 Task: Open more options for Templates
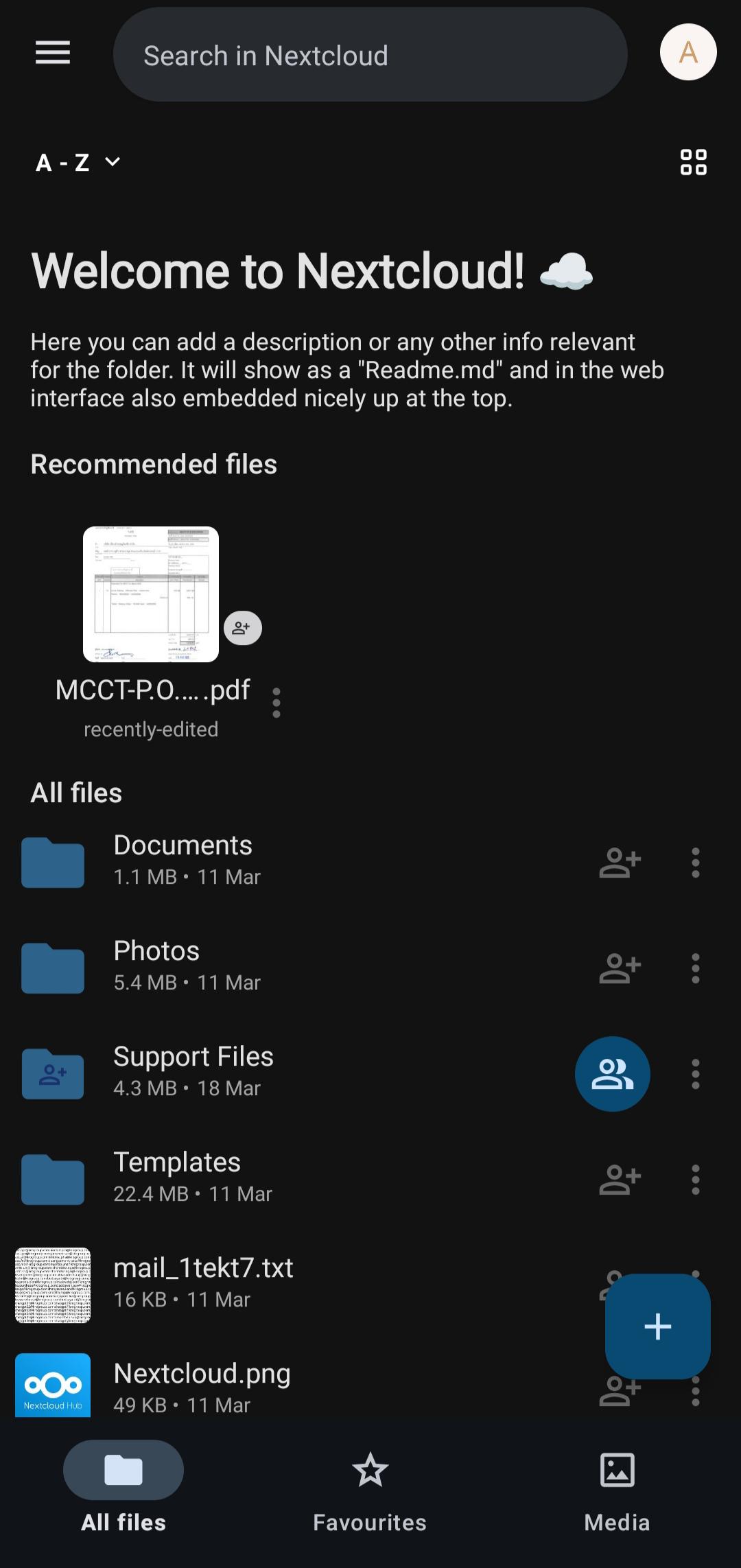(x=695, y=1180)
